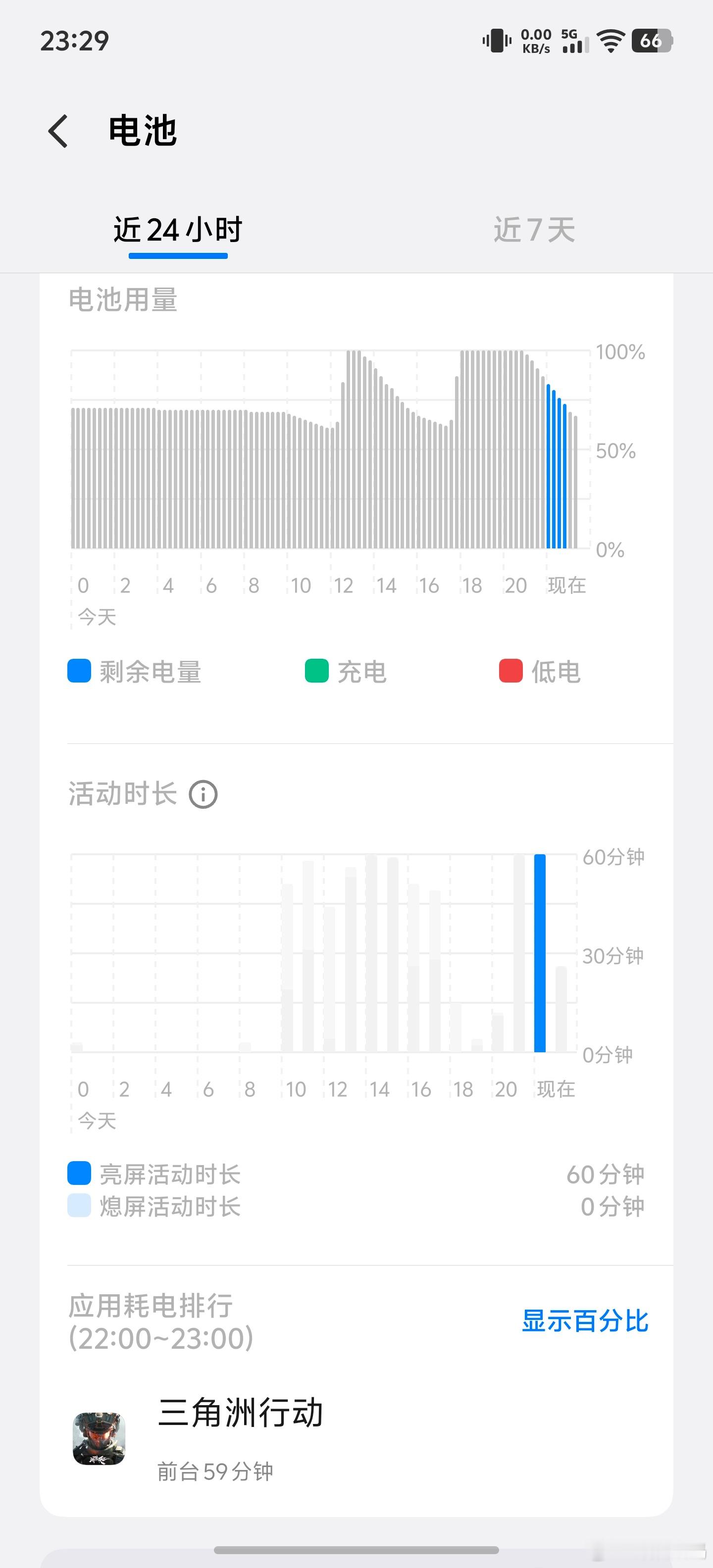Go back from the 电池 page
The width and height of the screenshot is (713, 1568).
[x=58, y=131]
